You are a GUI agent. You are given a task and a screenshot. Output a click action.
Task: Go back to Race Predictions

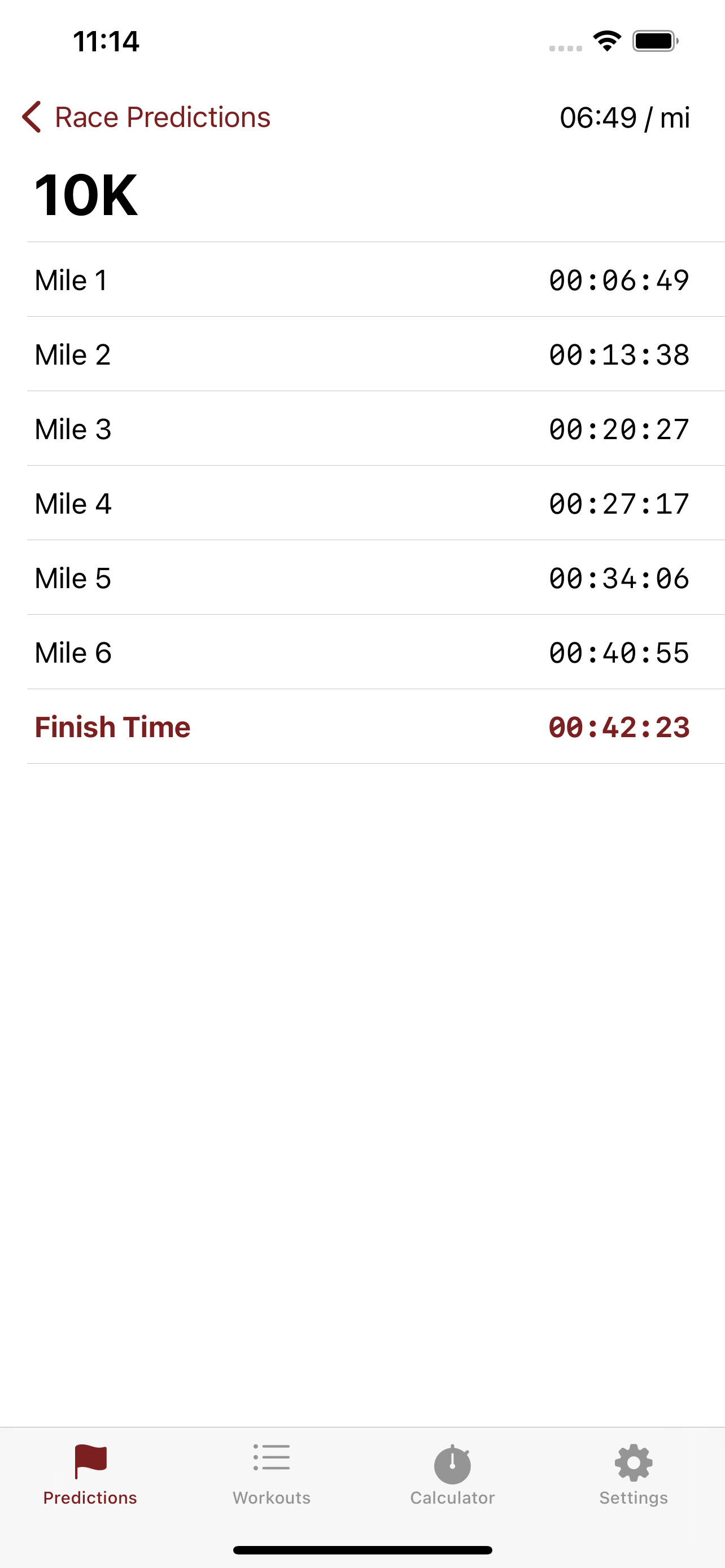pos(146,117)
